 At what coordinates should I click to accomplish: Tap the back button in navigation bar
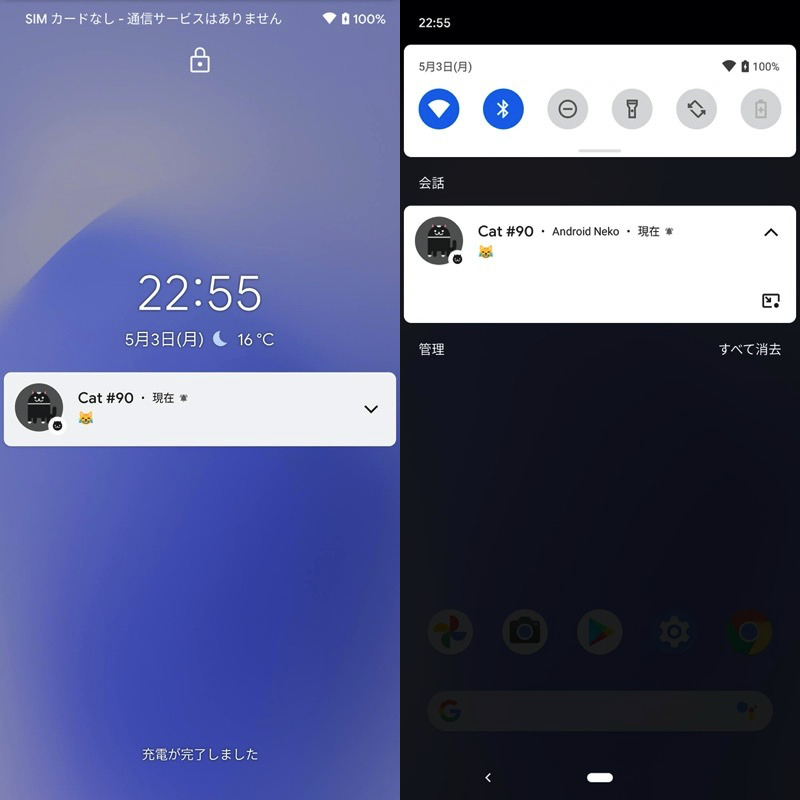(488, 777)
